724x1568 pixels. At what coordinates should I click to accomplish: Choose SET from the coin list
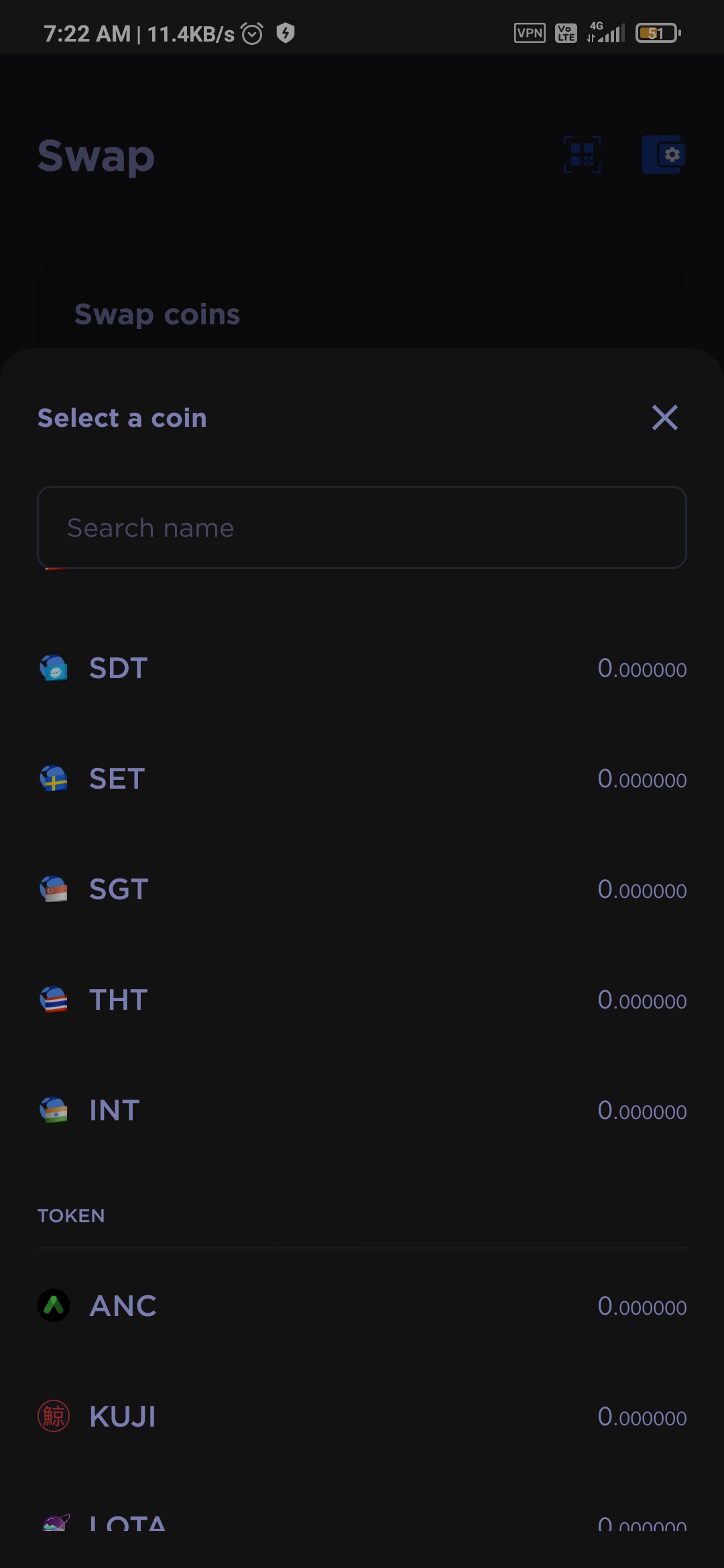point(362,779)
